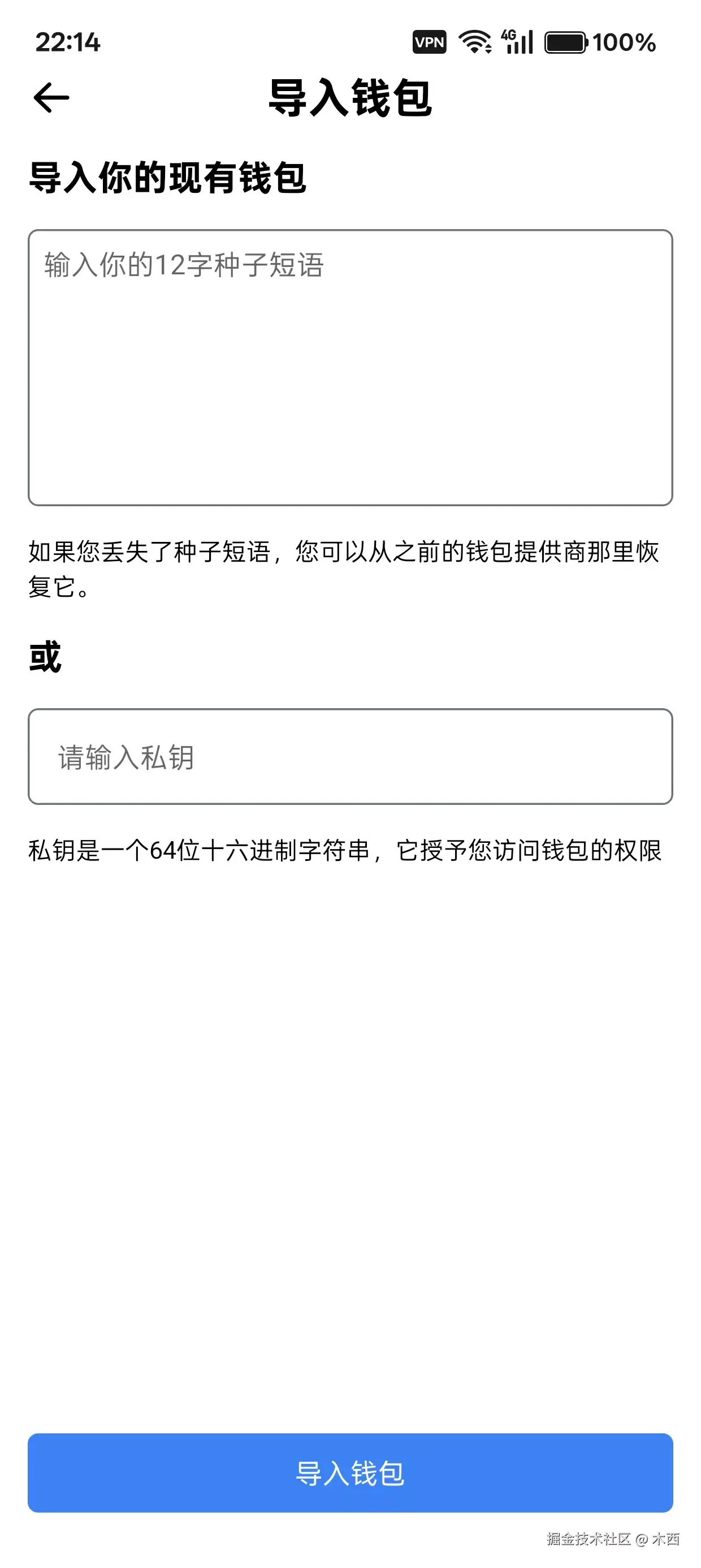This screenshot has width=701, height=1568.
Task: Tap the 或 divider label
Action: pos(44,657)
